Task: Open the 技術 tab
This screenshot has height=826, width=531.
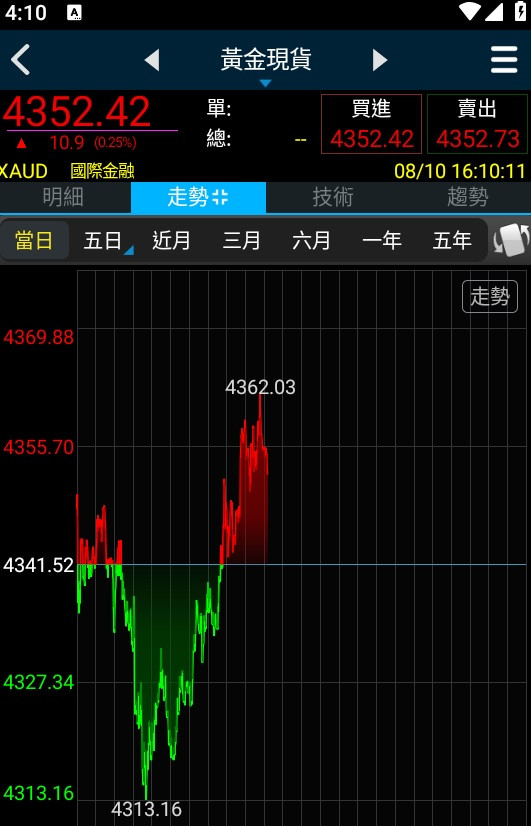Action: coord(332,198)
